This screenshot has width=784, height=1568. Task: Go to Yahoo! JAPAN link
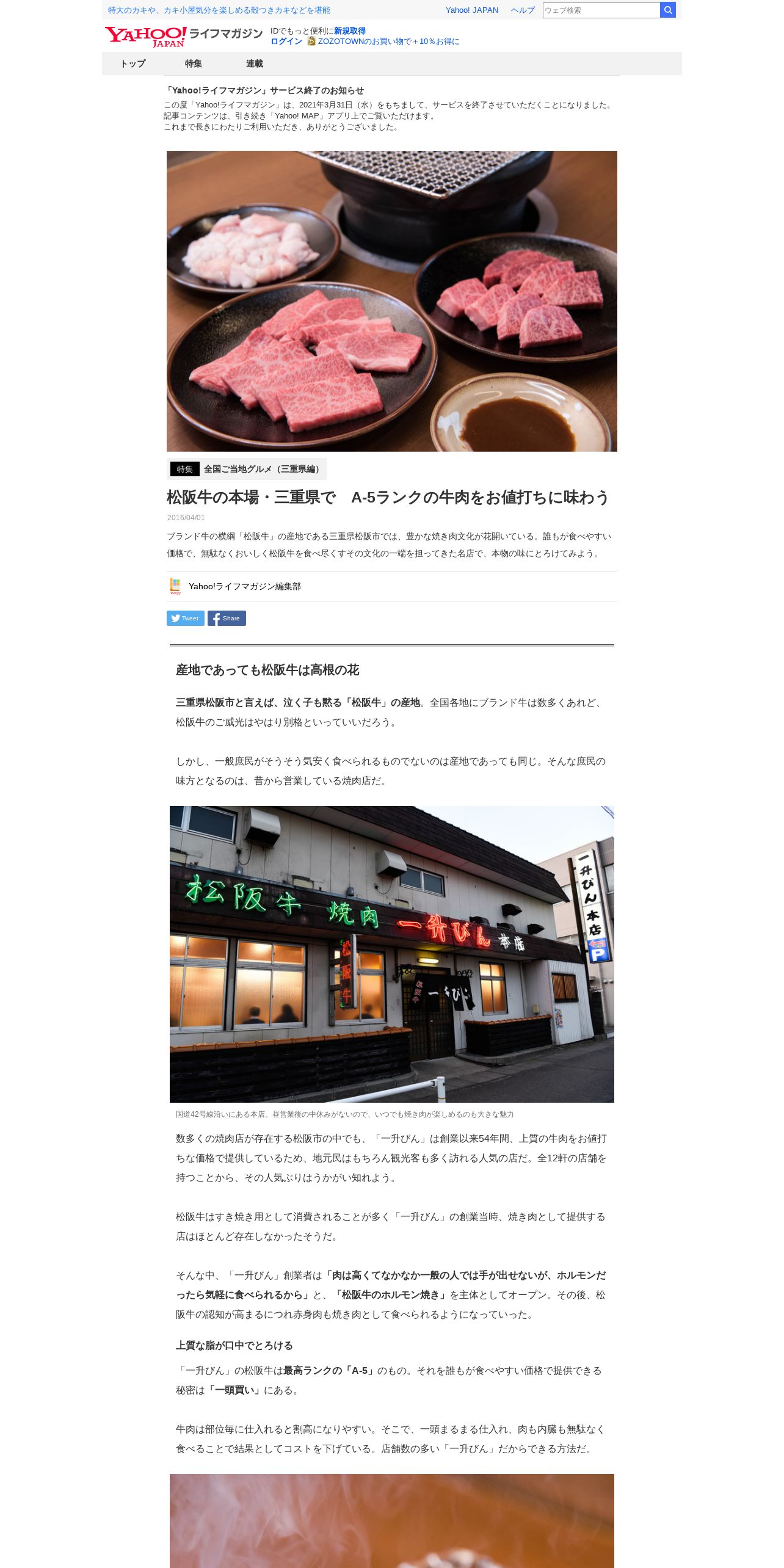click(x=471, y=10)
